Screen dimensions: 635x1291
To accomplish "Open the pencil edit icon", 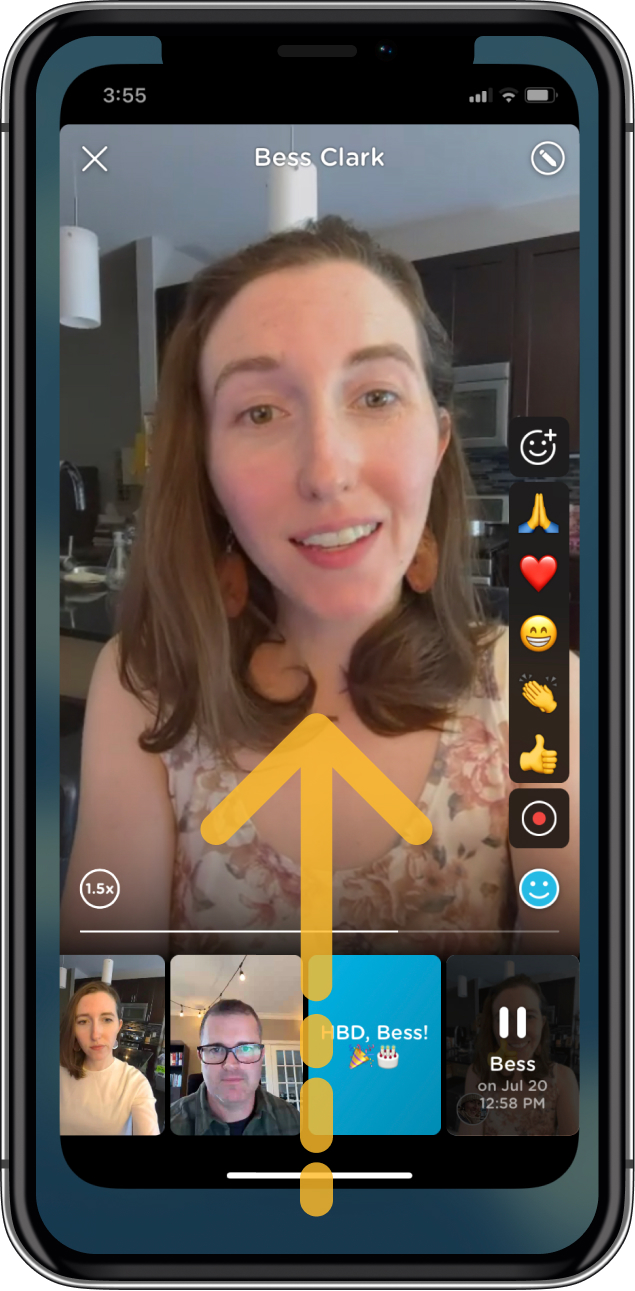I will tap(547, 159).
